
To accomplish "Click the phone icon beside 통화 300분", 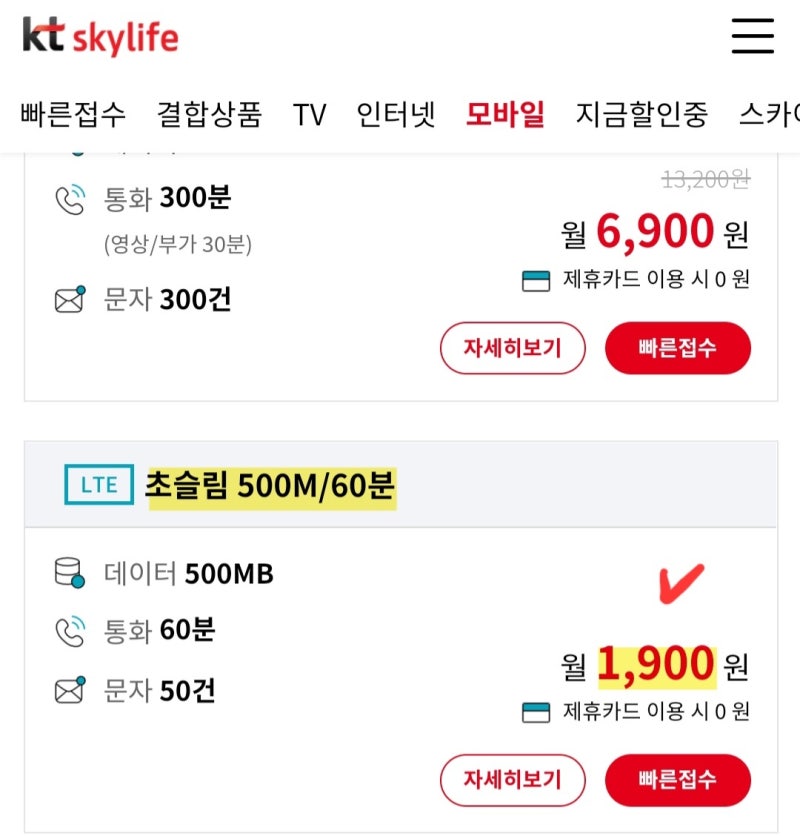I will pyautogui.click(x=64, y=199).
